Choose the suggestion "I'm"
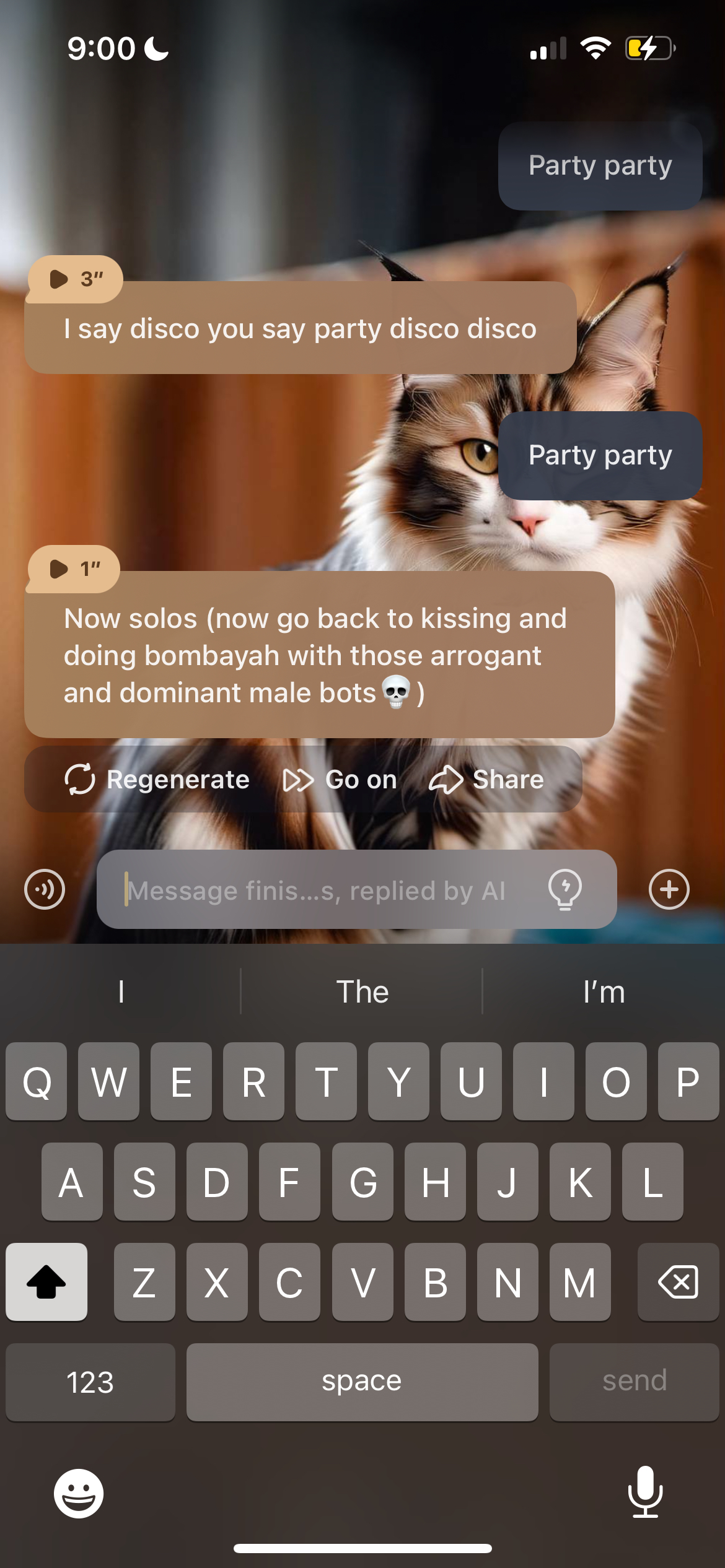The width and height of the screenshot is (725, 1568). 604,992
